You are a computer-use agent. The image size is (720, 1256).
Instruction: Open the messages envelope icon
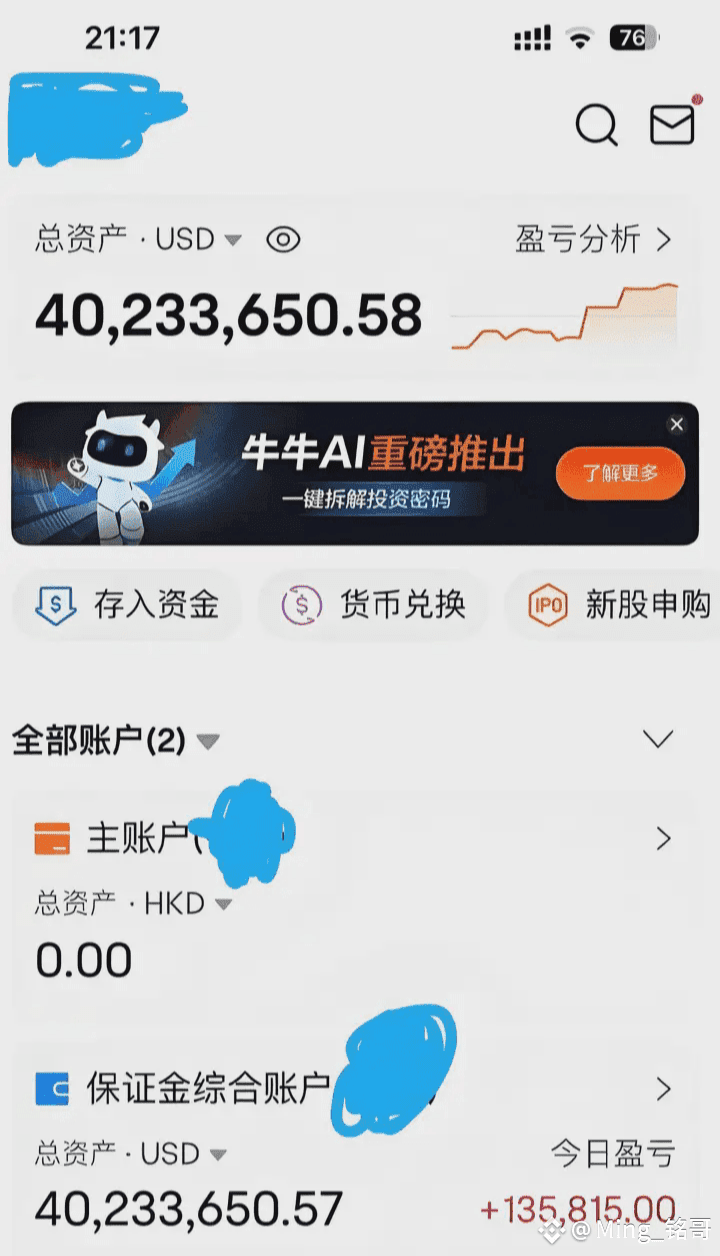[673, 122]
